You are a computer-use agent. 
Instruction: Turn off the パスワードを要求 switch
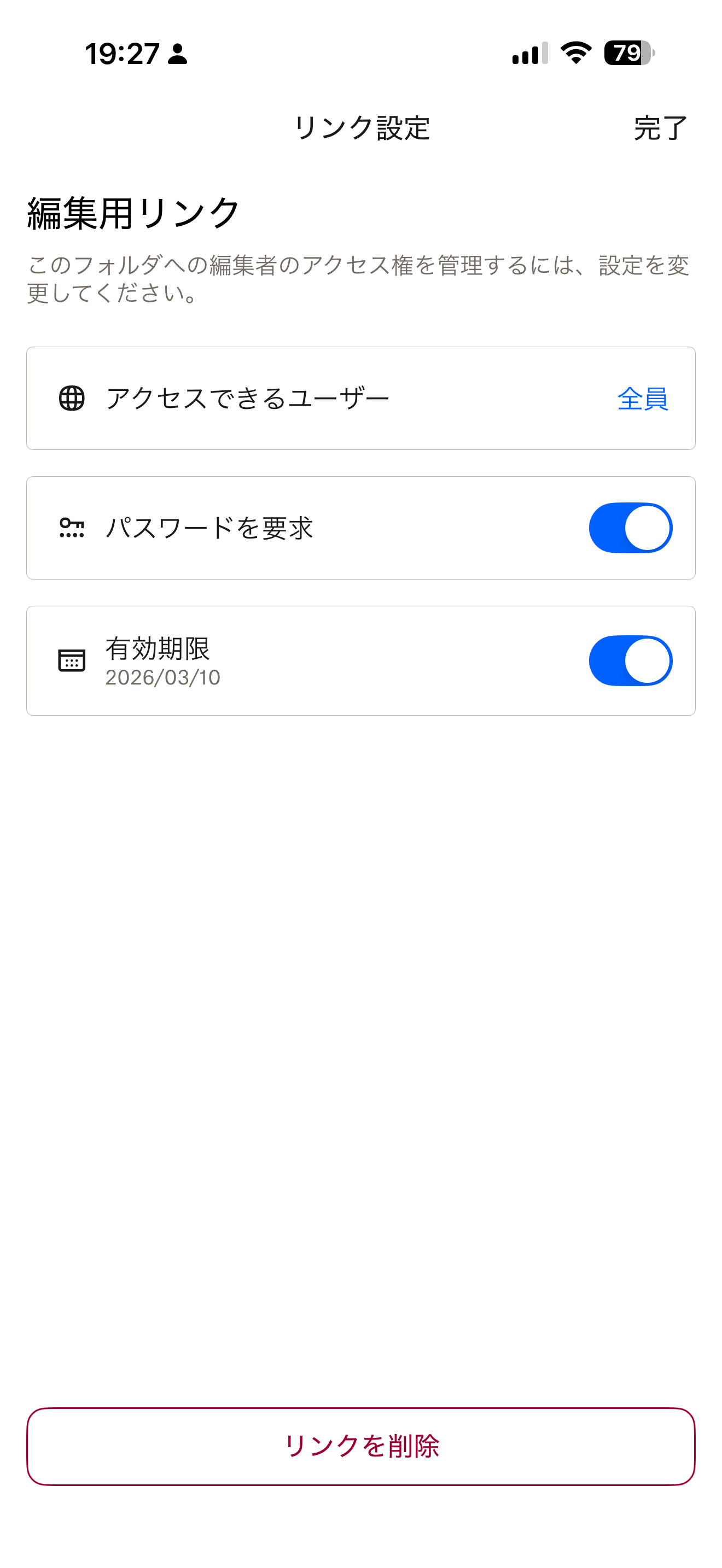[x=630, y=528]
